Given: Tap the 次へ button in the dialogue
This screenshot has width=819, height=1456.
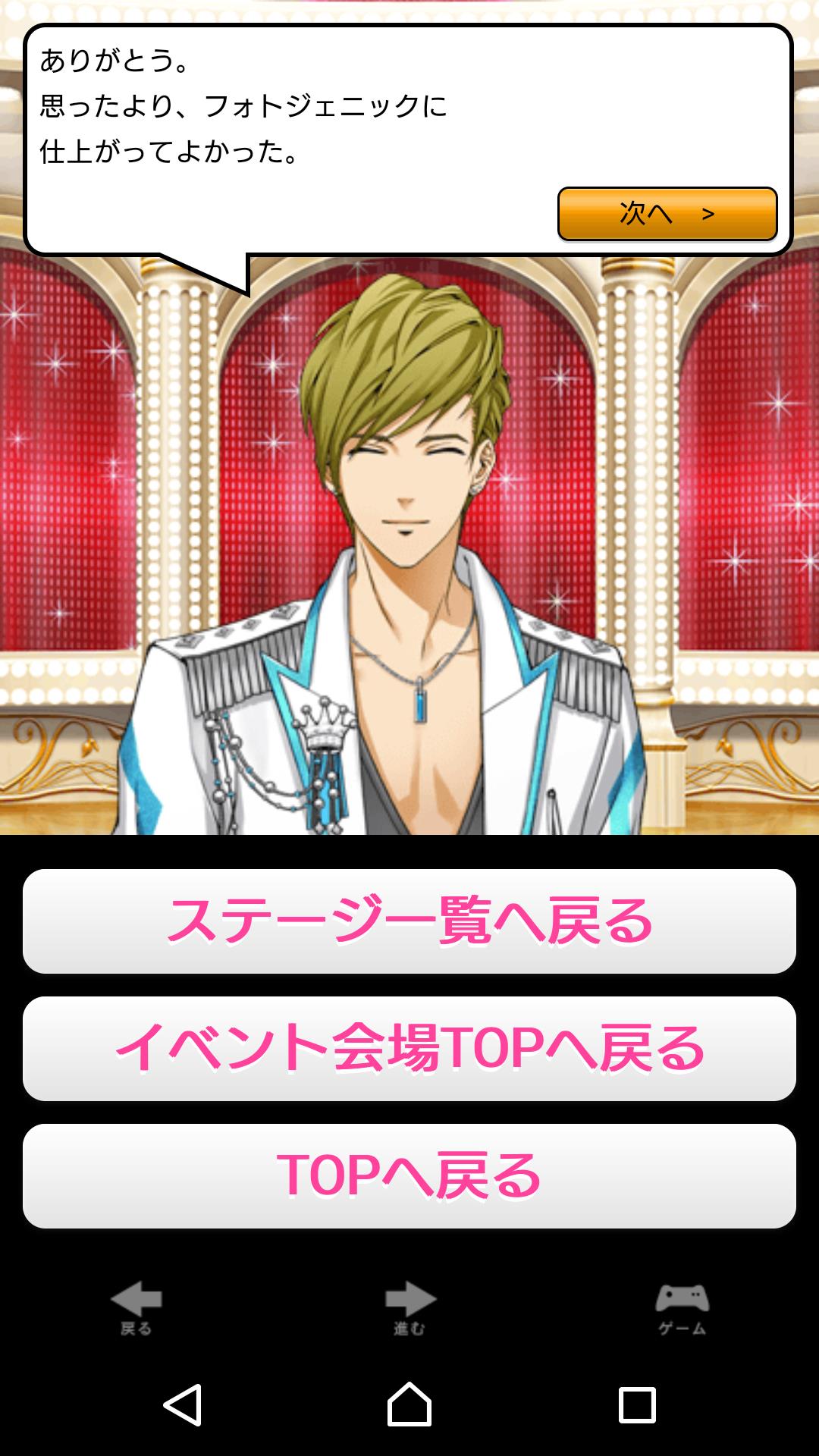Looking at the screenshot, I should tap(667, 214).
